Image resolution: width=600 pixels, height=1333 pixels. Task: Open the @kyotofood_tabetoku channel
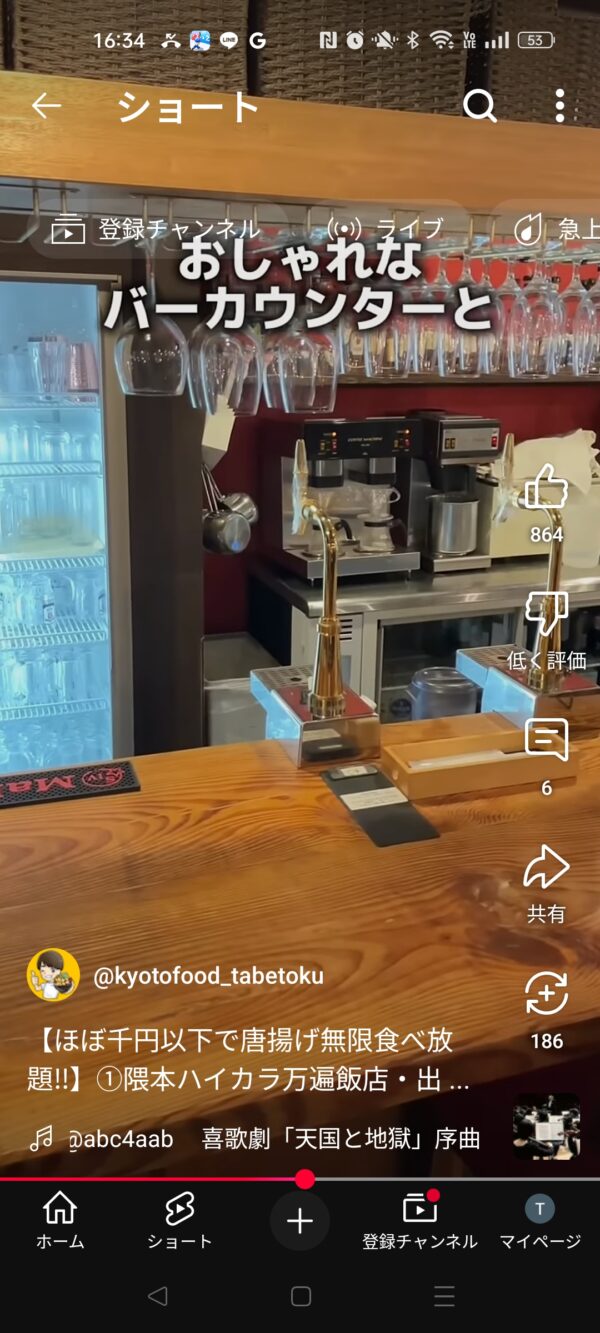pos(208,976)
